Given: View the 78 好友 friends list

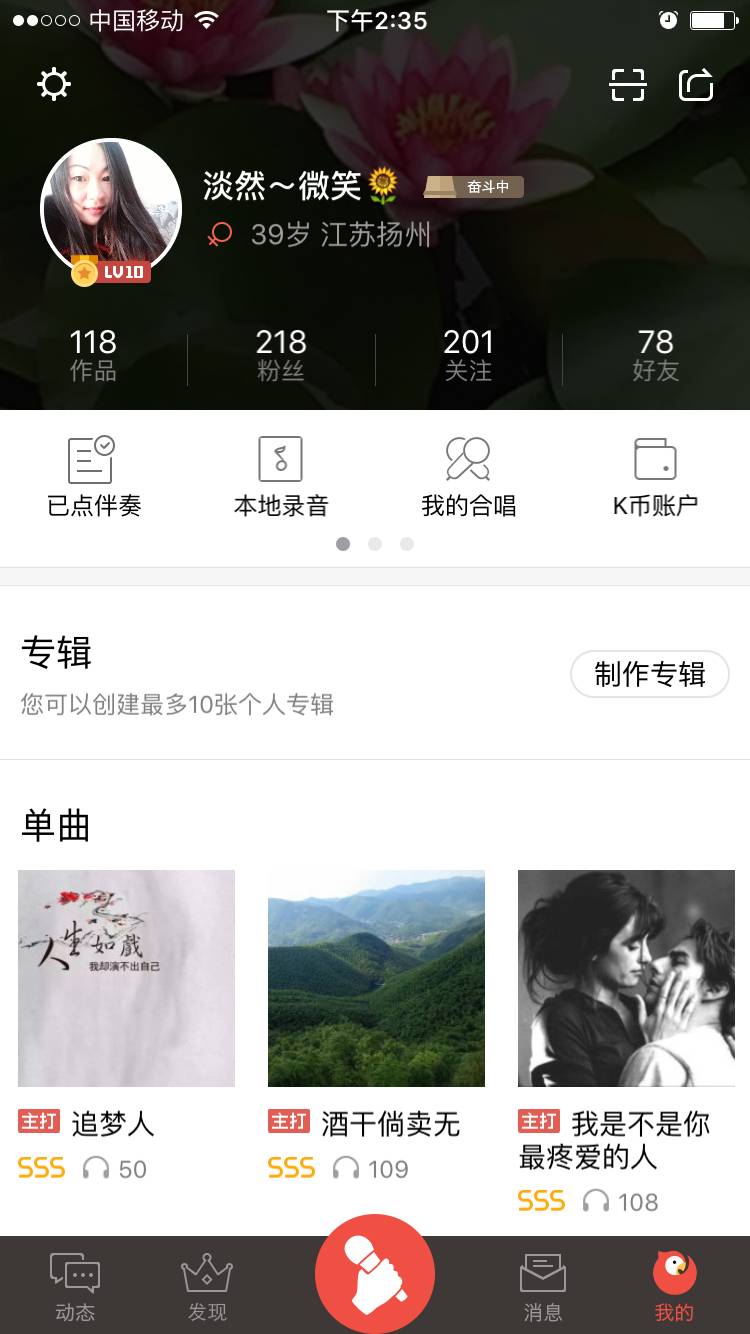Looking at the screenshot, I should click(656, 355).
